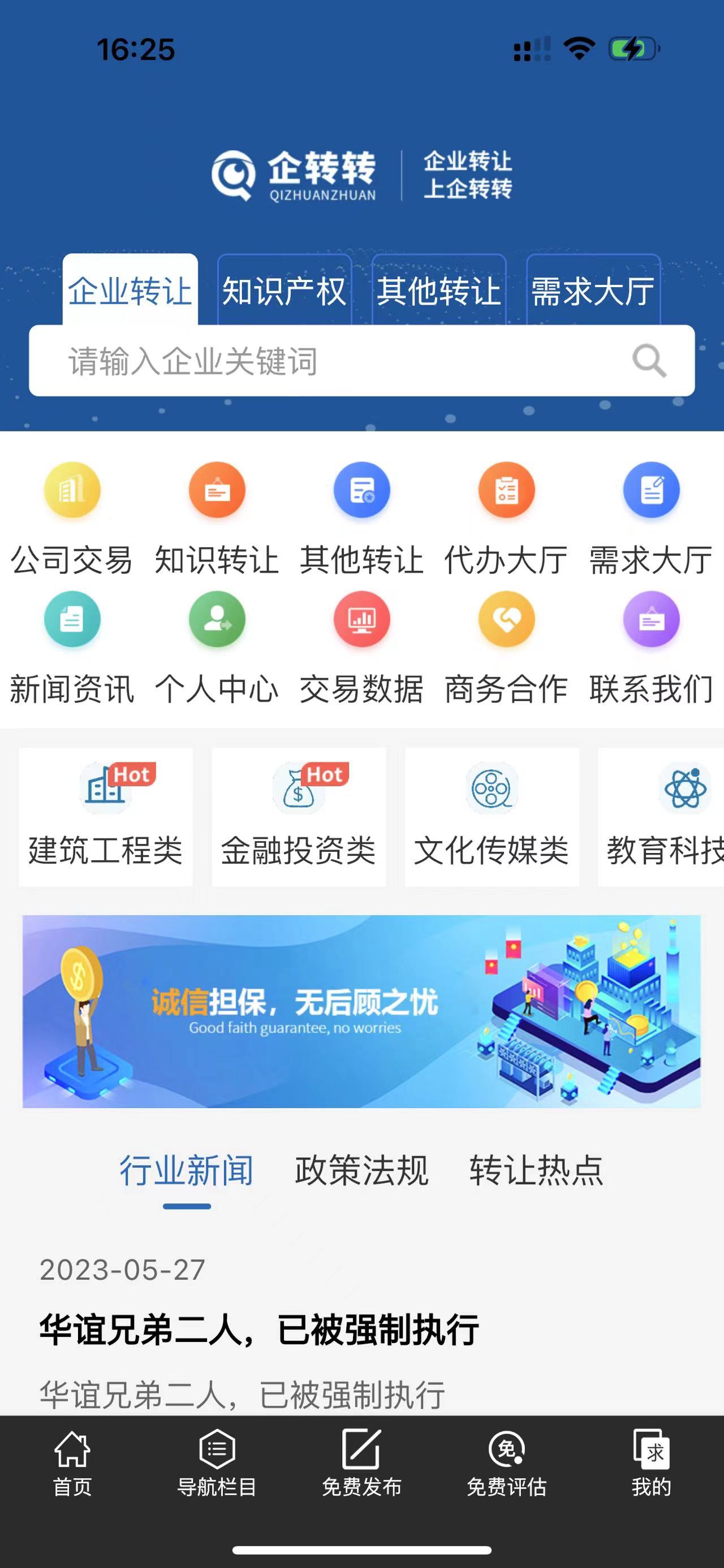Image resolution: width=724 pixels, height=1568 pixels.
Task: Open 商务合作 shortcut
Action: [x=506, y=647]
